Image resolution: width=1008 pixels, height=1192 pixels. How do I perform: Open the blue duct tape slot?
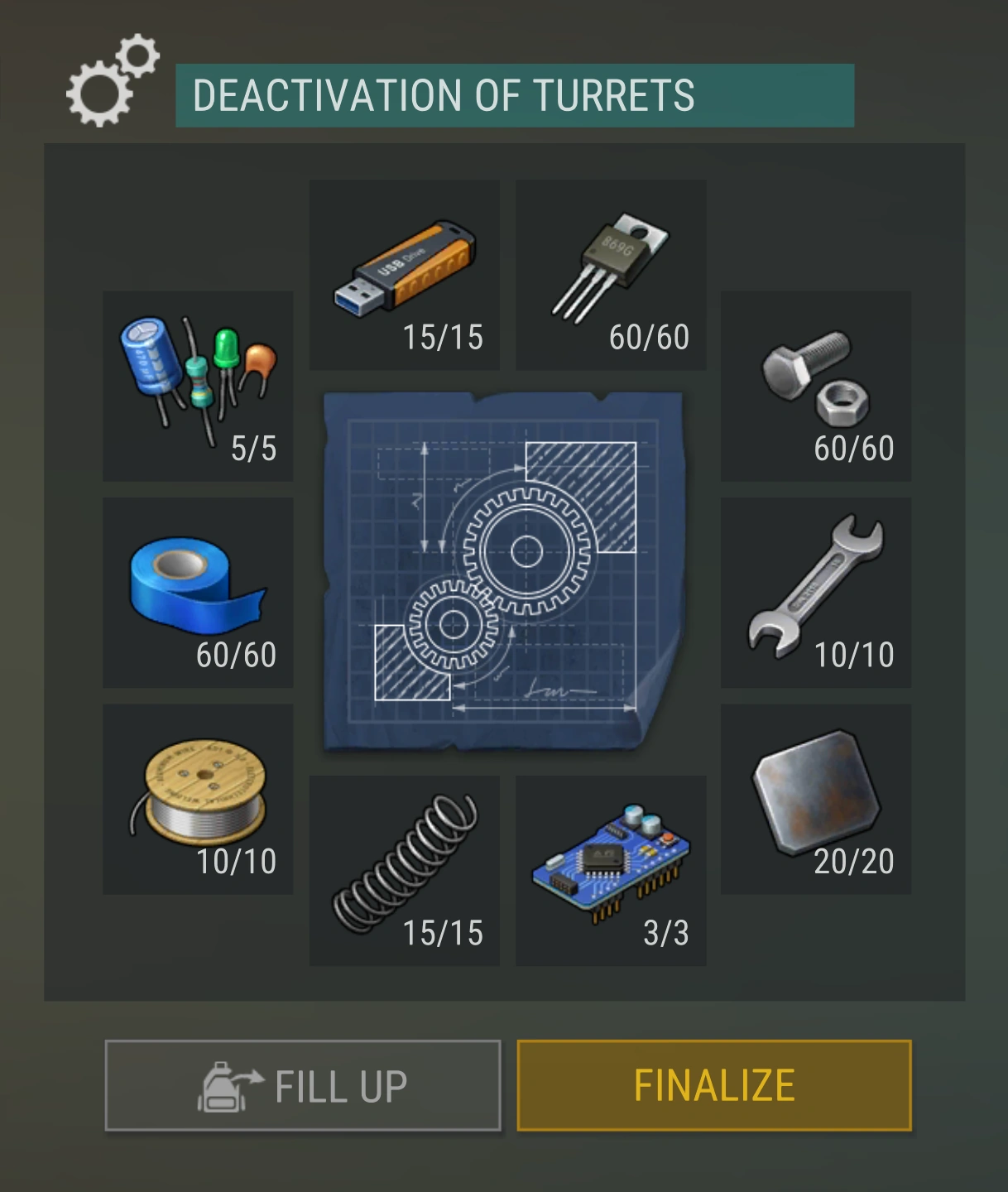pyautogui.click(x=198, y=593)
